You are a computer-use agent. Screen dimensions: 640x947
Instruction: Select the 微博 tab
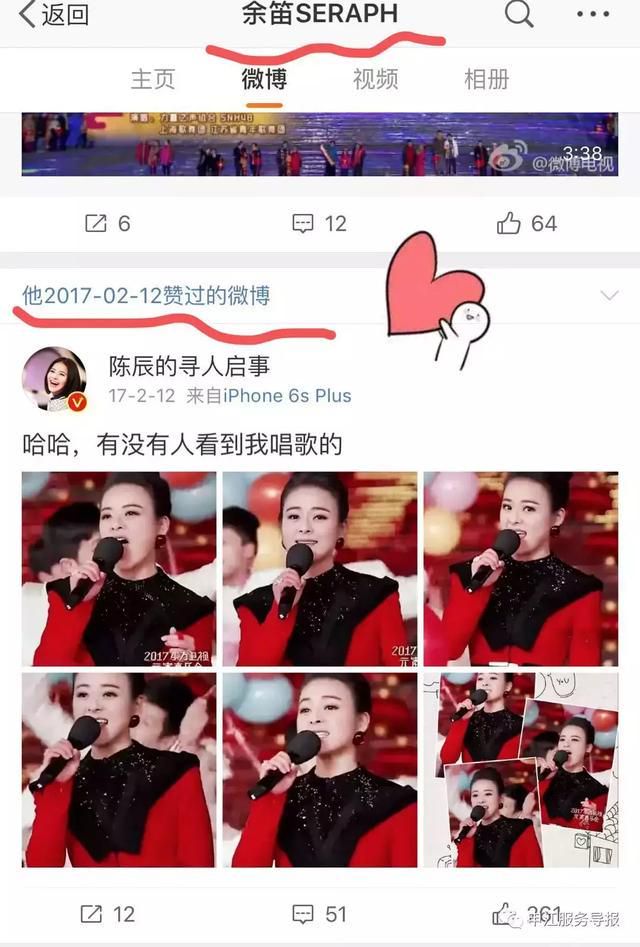click(x=264, y=79)
